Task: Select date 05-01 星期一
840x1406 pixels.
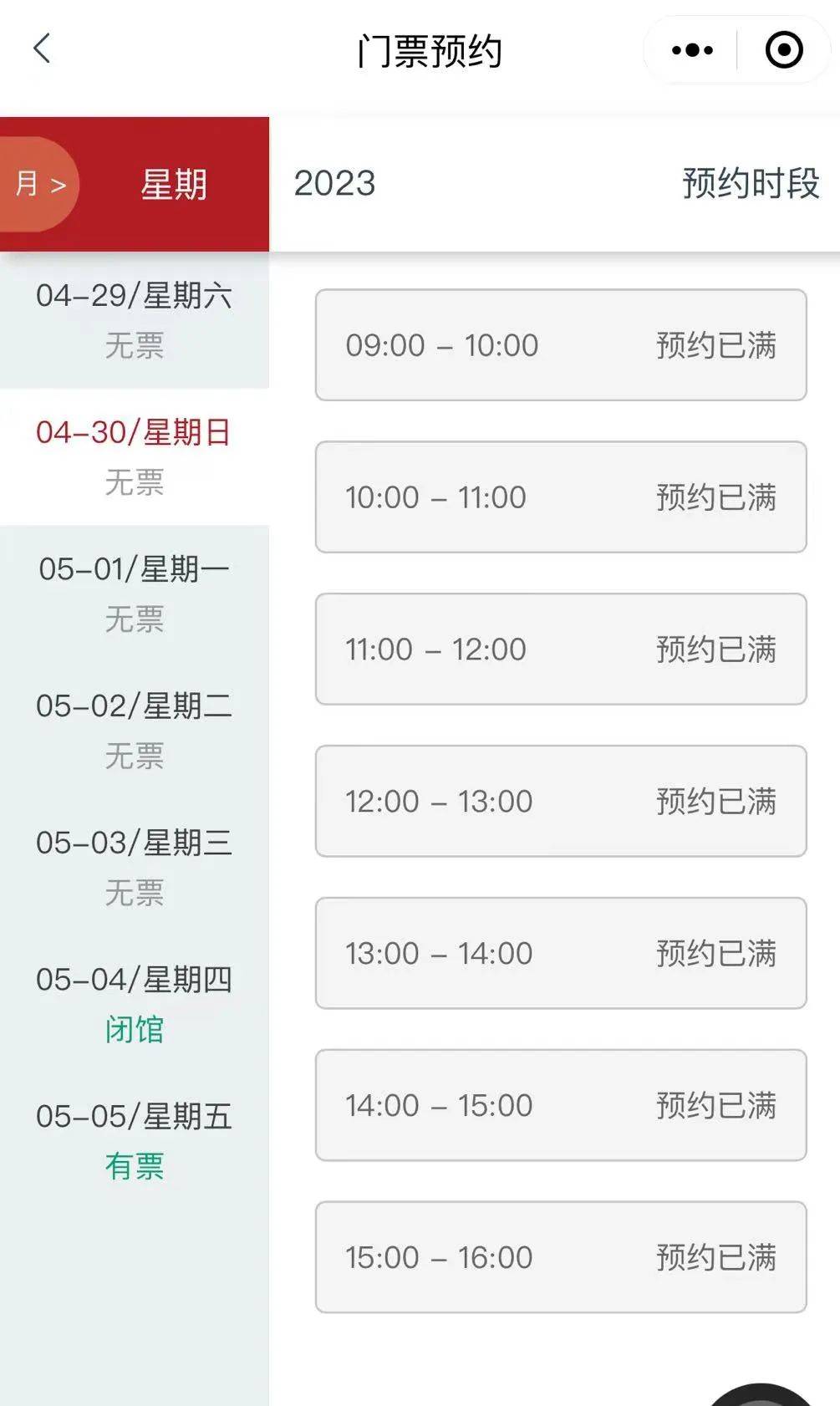Action: pos(134,593)
